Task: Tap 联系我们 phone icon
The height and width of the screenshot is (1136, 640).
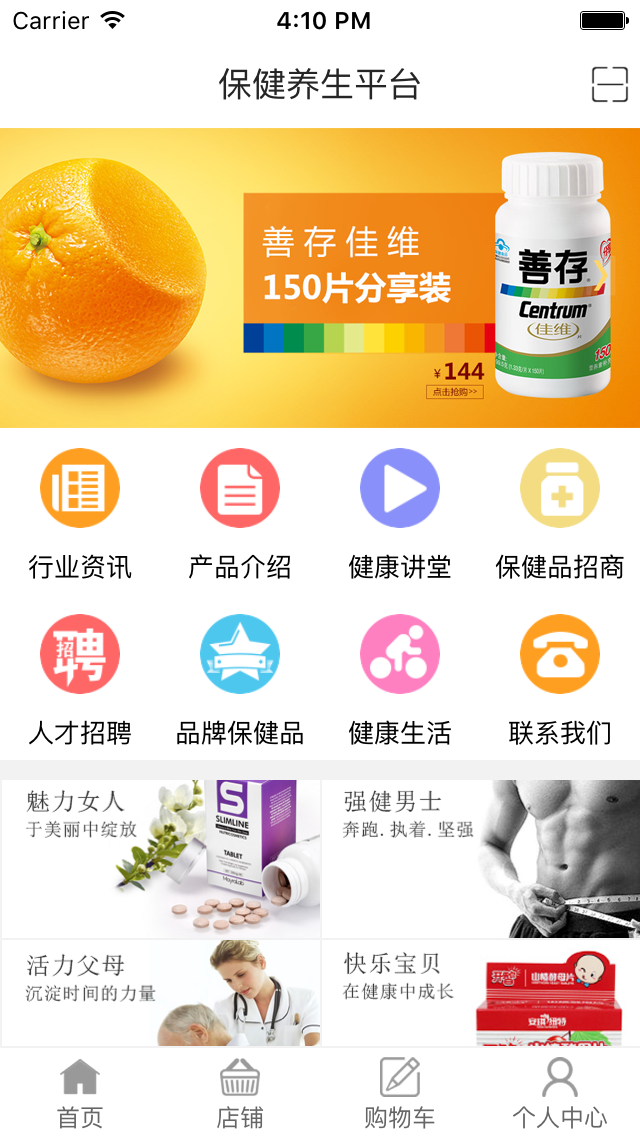Action: pyautogui.click(x=560, y=655)
